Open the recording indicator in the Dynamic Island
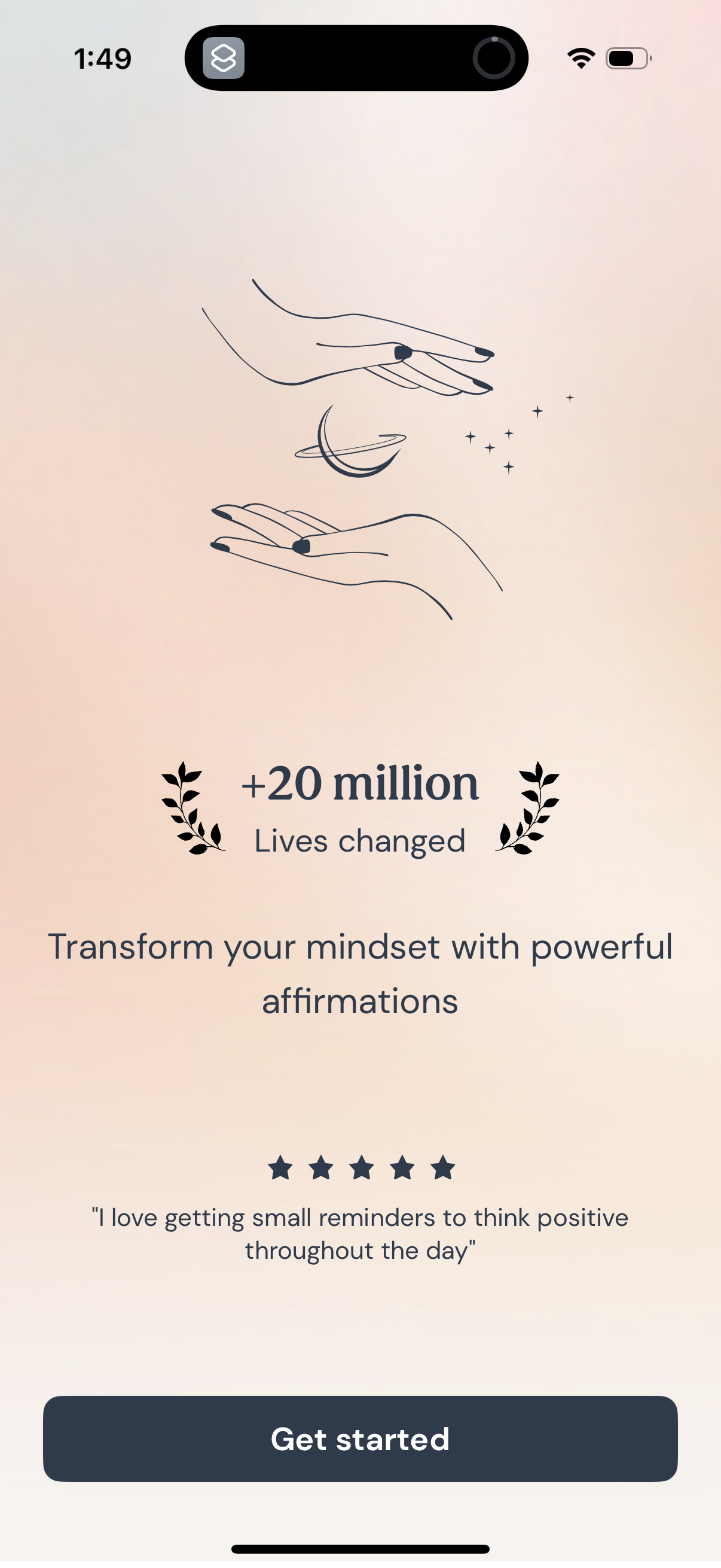Screen dimensions: 721x1568 494,59
